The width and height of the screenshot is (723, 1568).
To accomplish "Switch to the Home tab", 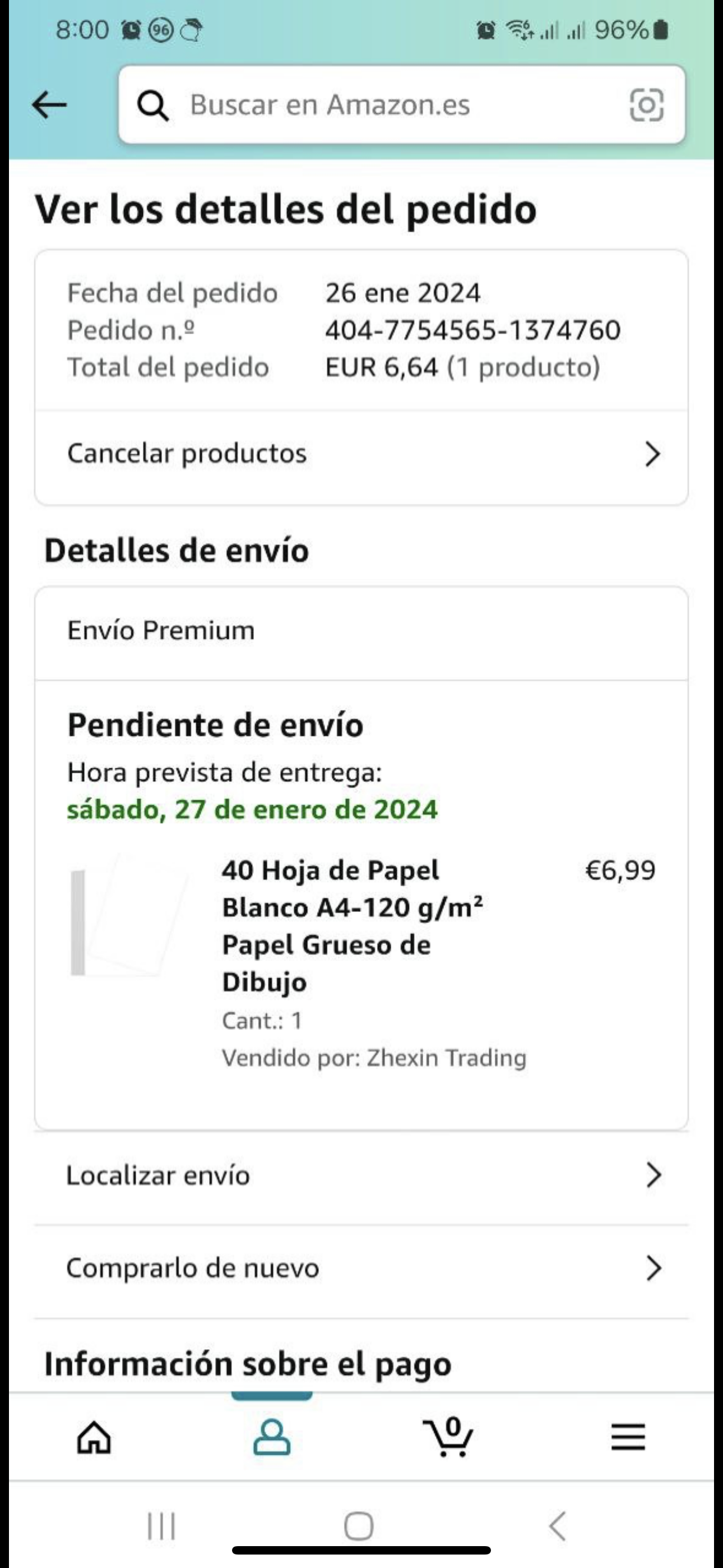I will point(94,1437).
